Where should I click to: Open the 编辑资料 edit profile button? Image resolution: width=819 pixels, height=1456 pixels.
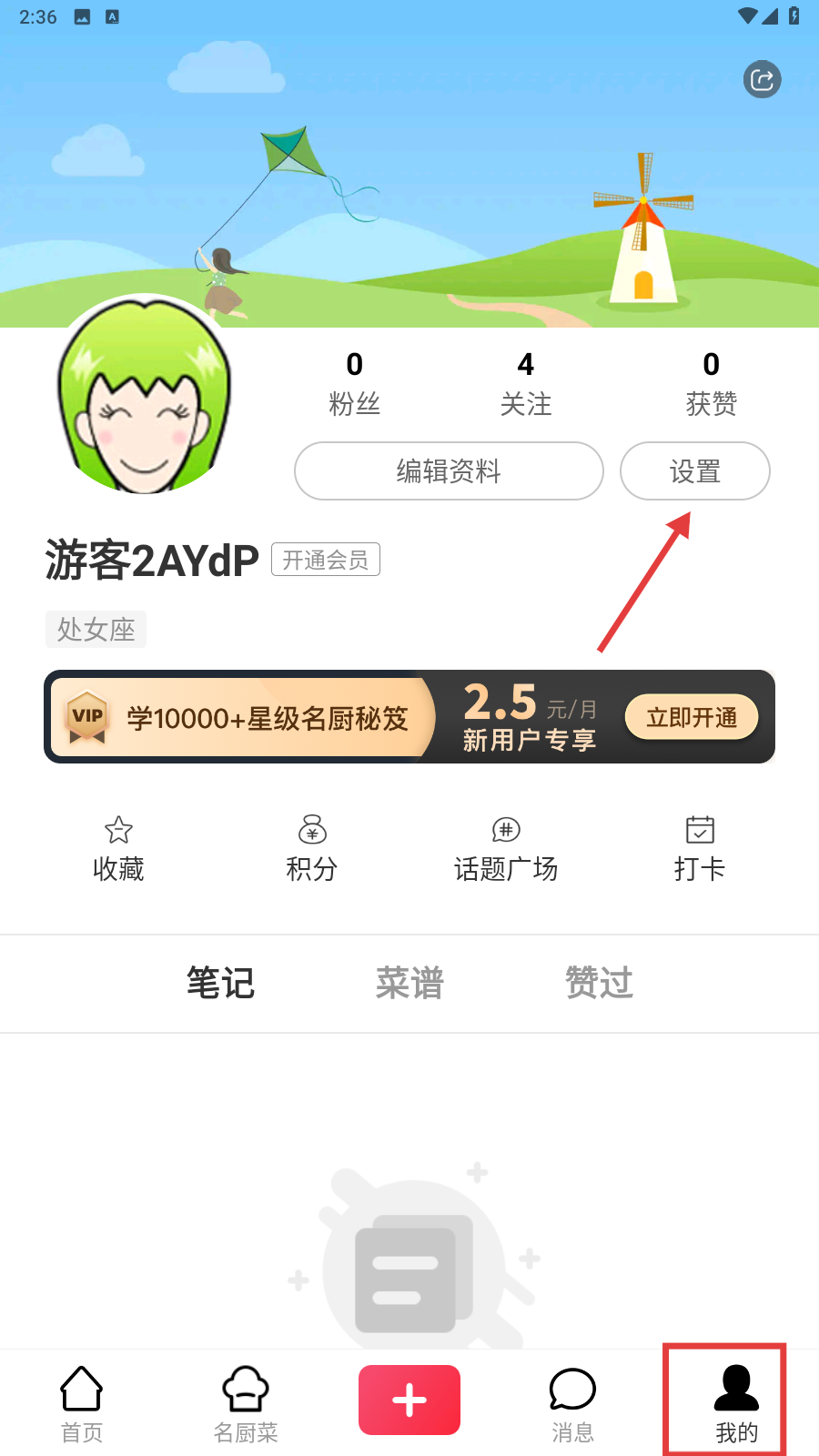click(x=449, y=471)
